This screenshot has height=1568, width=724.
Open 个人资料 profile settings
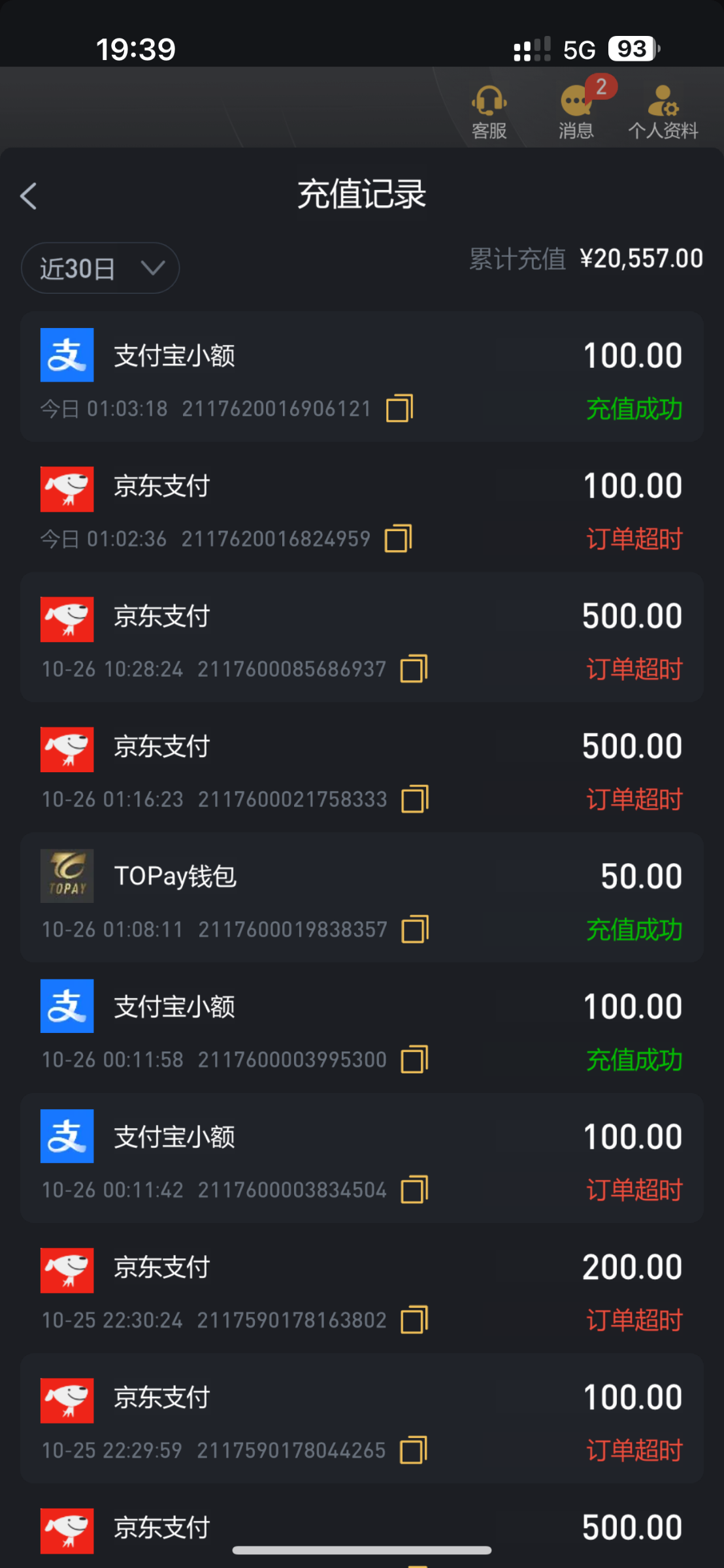(x=663, y=111)
